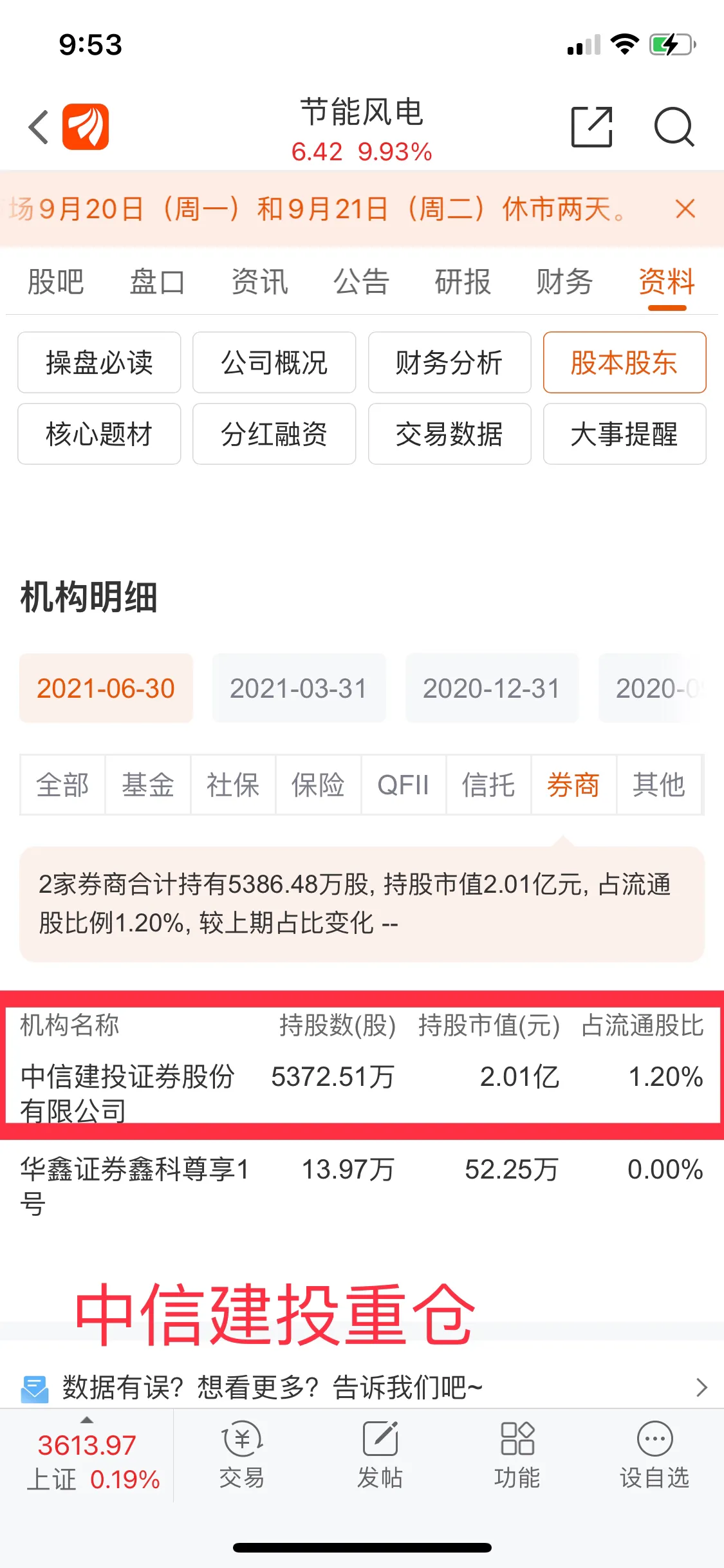Open the 公司概况 section
This screenshot has width=724, height=1568.
pos(274,362)
